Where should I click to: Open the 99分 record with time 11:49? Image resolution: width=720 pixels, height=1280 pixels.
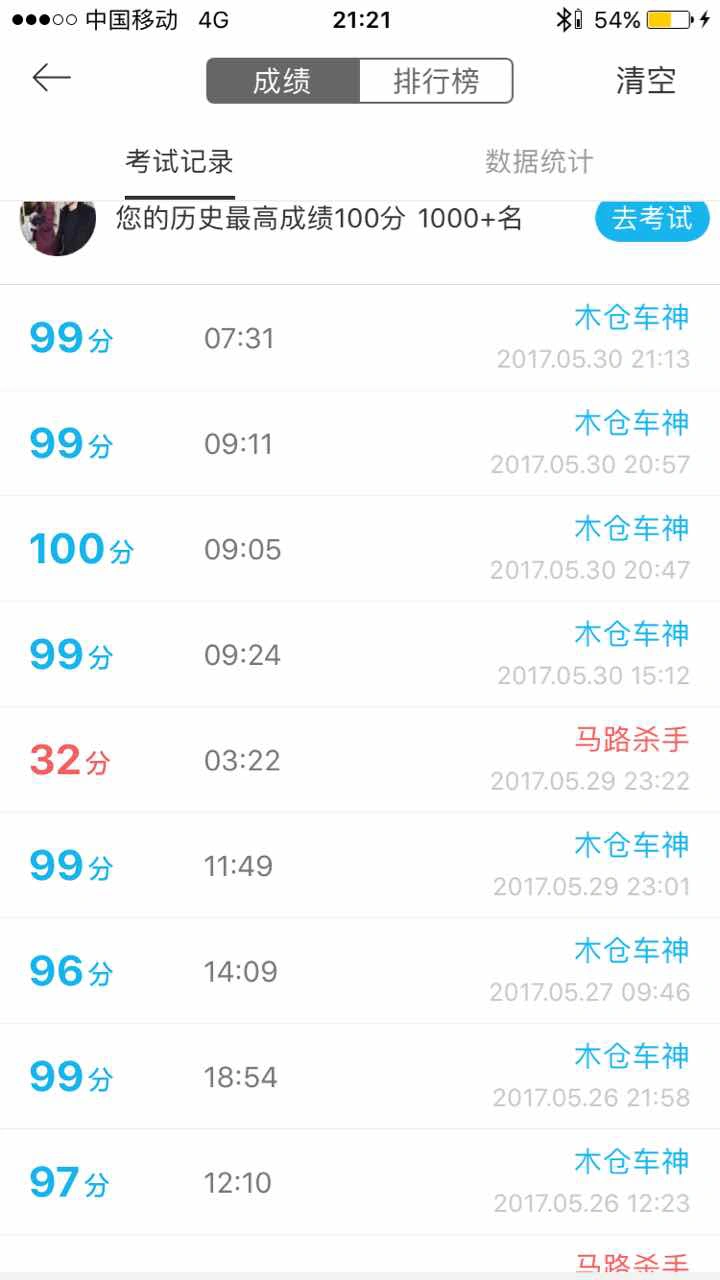pyautogui.click(x=360, y=866)
